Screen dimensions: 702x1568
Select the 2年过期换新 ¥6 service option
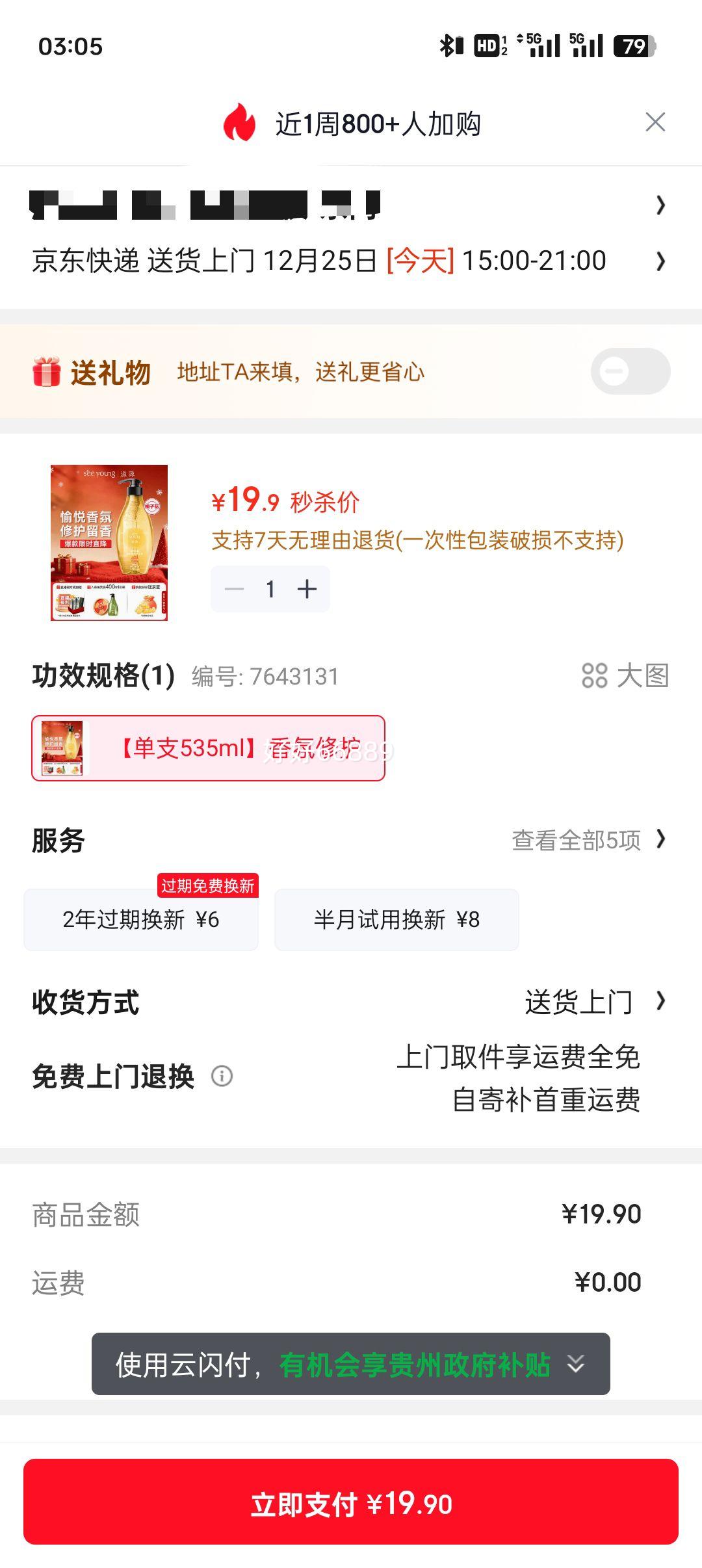(141, 919)
